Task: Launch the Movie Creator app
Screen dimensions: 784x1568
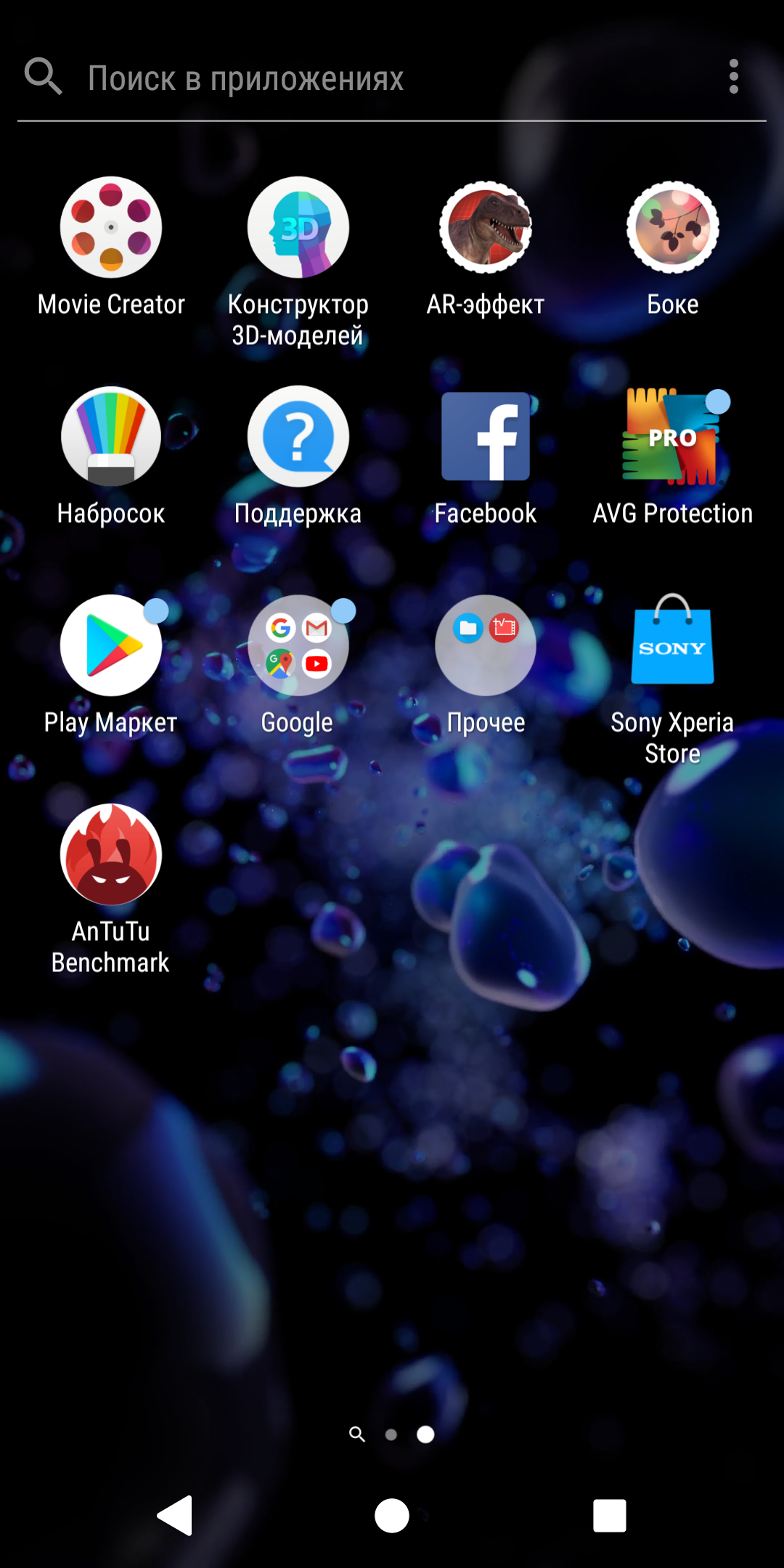Action: point(111,228)
